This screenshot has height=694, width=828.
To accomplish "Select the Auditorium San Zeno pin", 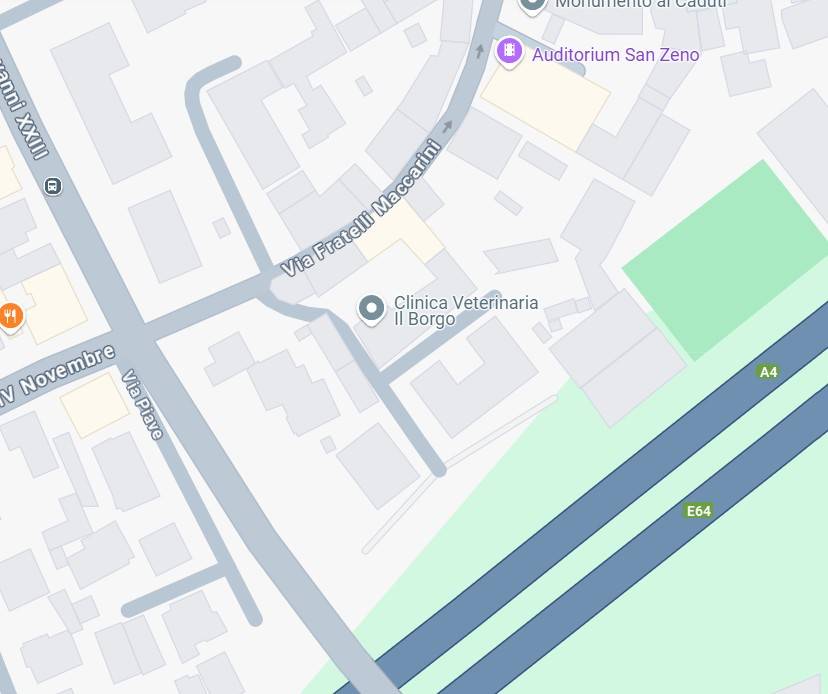I will pyautogui.click(x=510, y=51).
